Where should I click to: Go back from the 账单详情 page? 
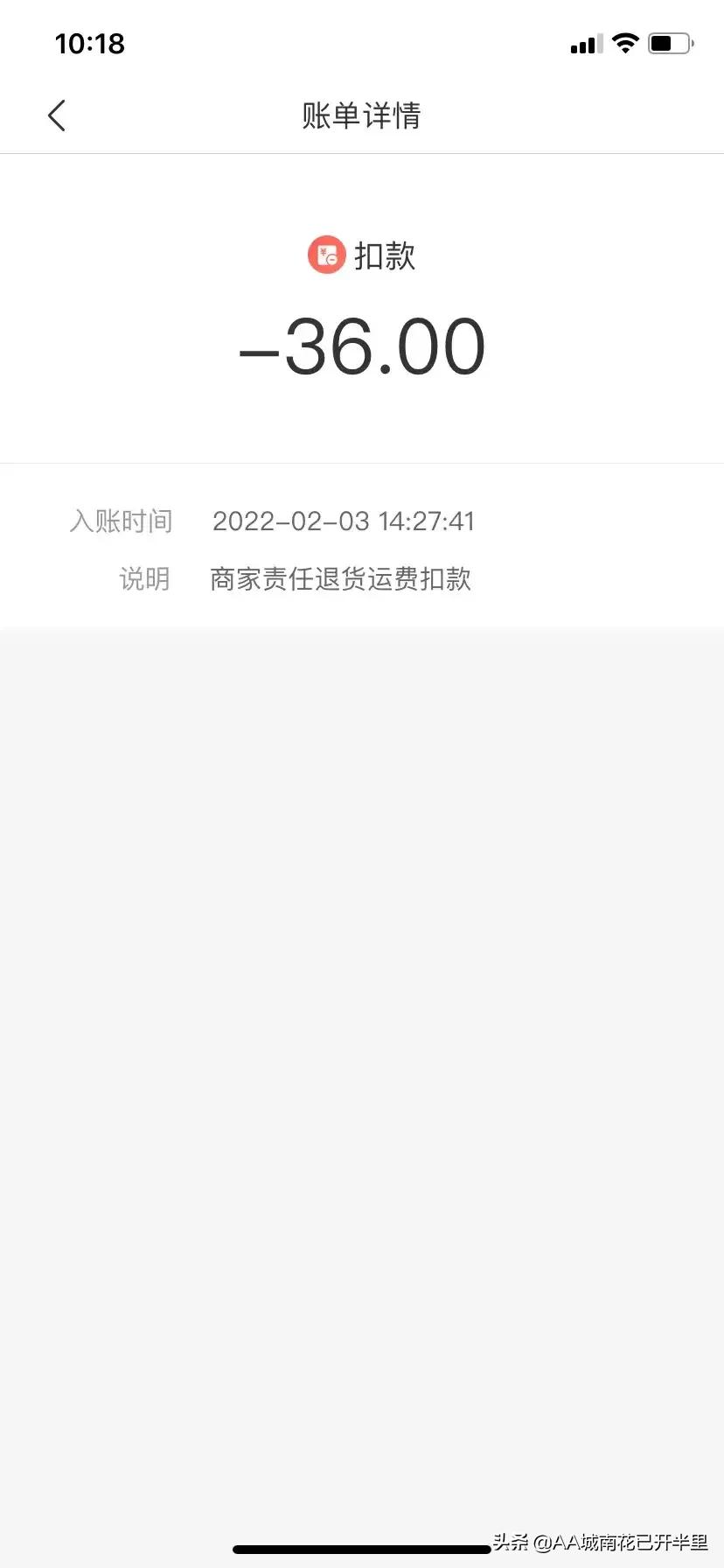(x=57, y=115)
